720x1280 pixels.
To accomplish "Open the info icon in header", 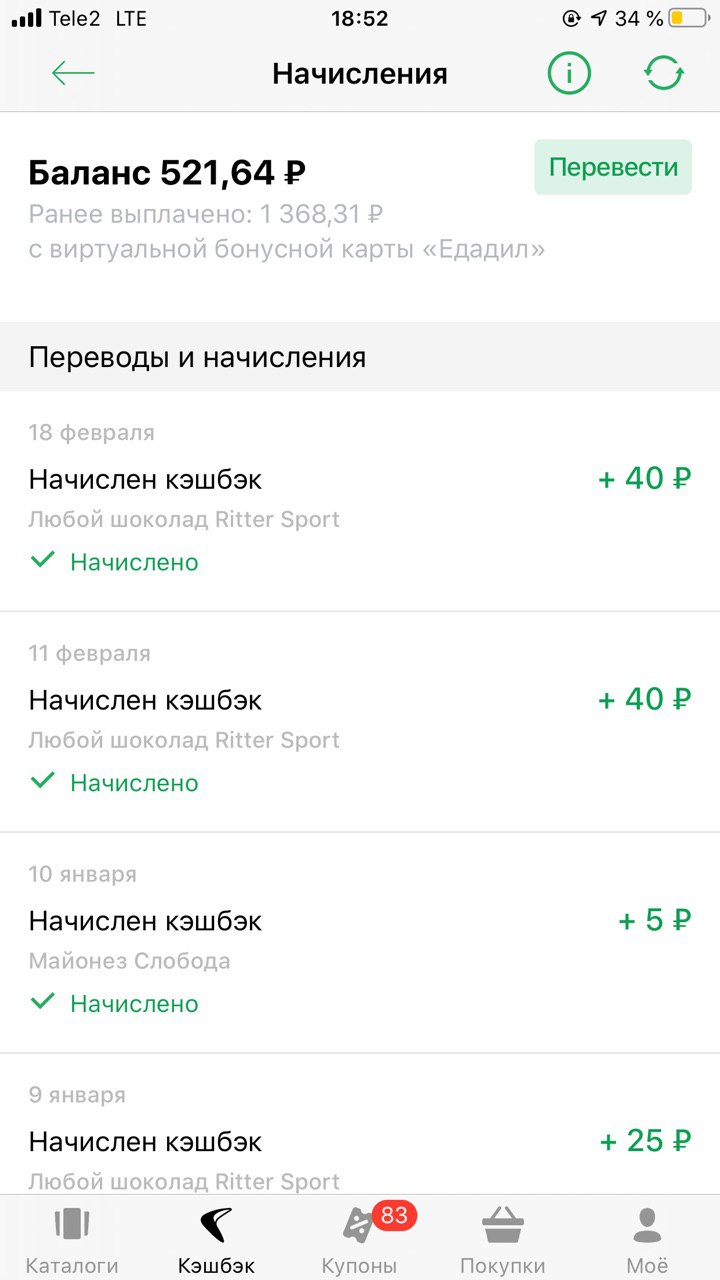I will tap(569, 74).
